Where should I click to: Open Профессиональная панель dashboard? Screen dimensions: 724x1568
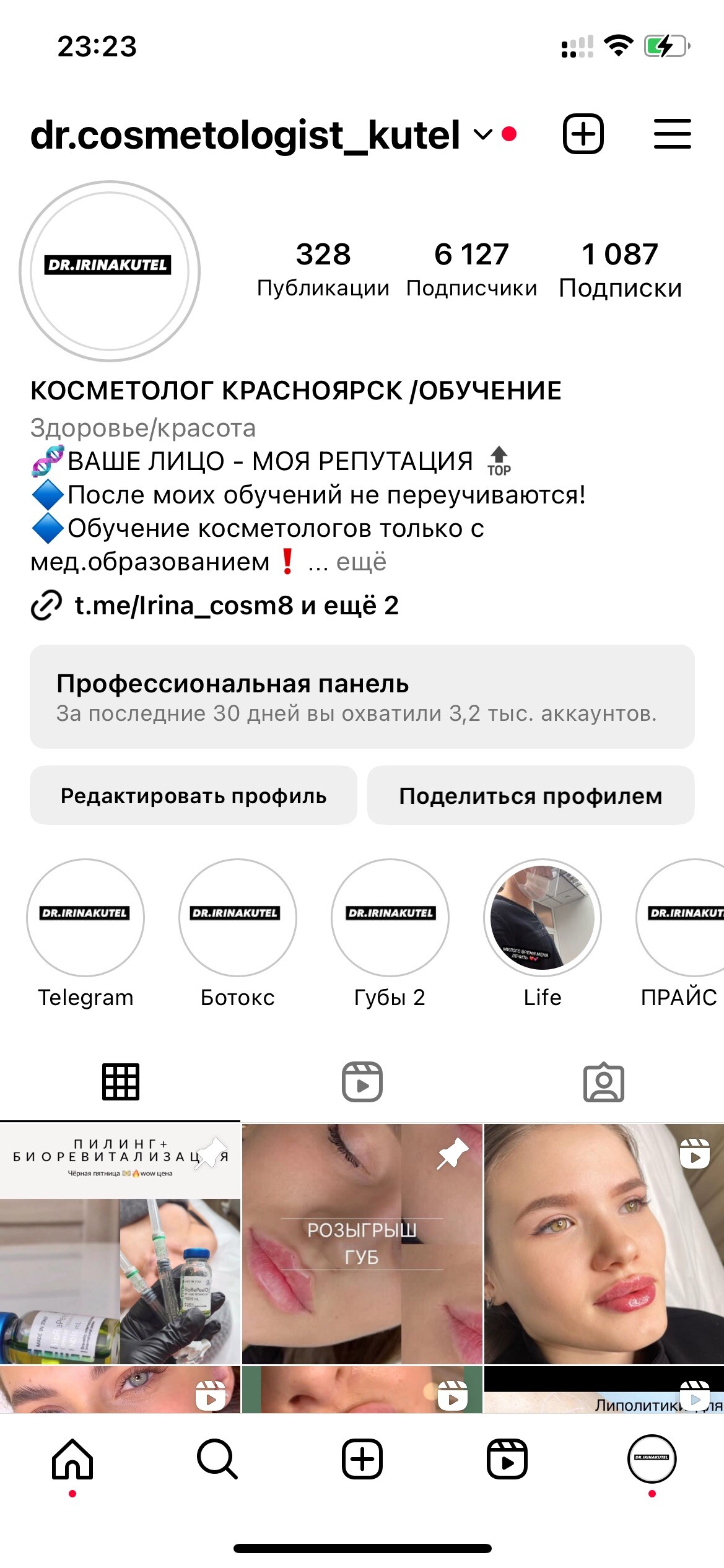[x=362, y=697]
